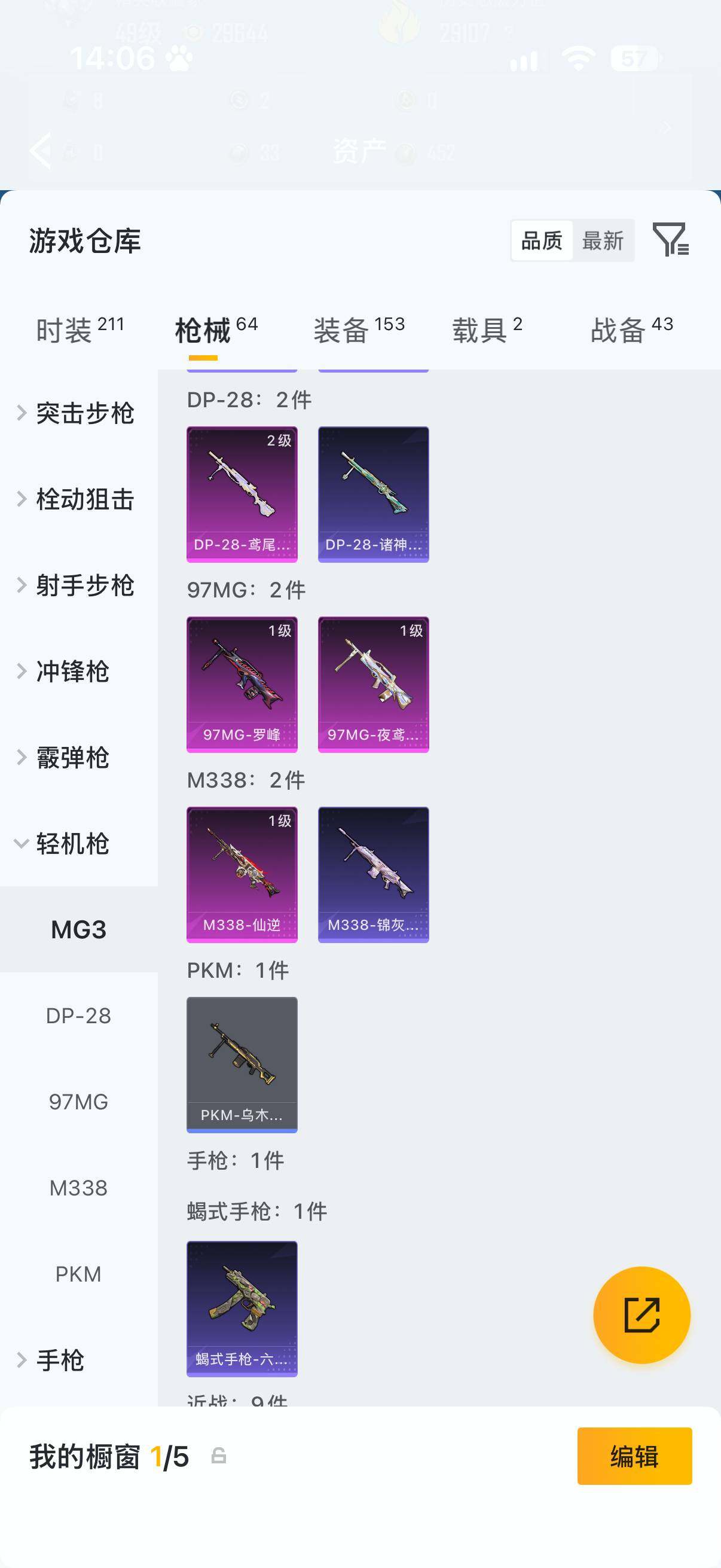Sort warehouse by 最新
721x1568 pixels.
603,240
